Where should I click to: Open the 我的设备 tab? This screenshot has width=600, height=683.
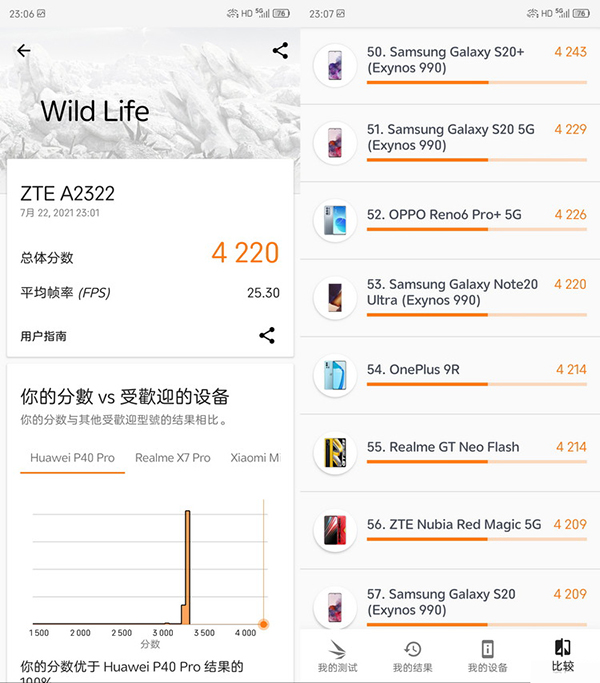pyautogui.click(x=487, y=656)
